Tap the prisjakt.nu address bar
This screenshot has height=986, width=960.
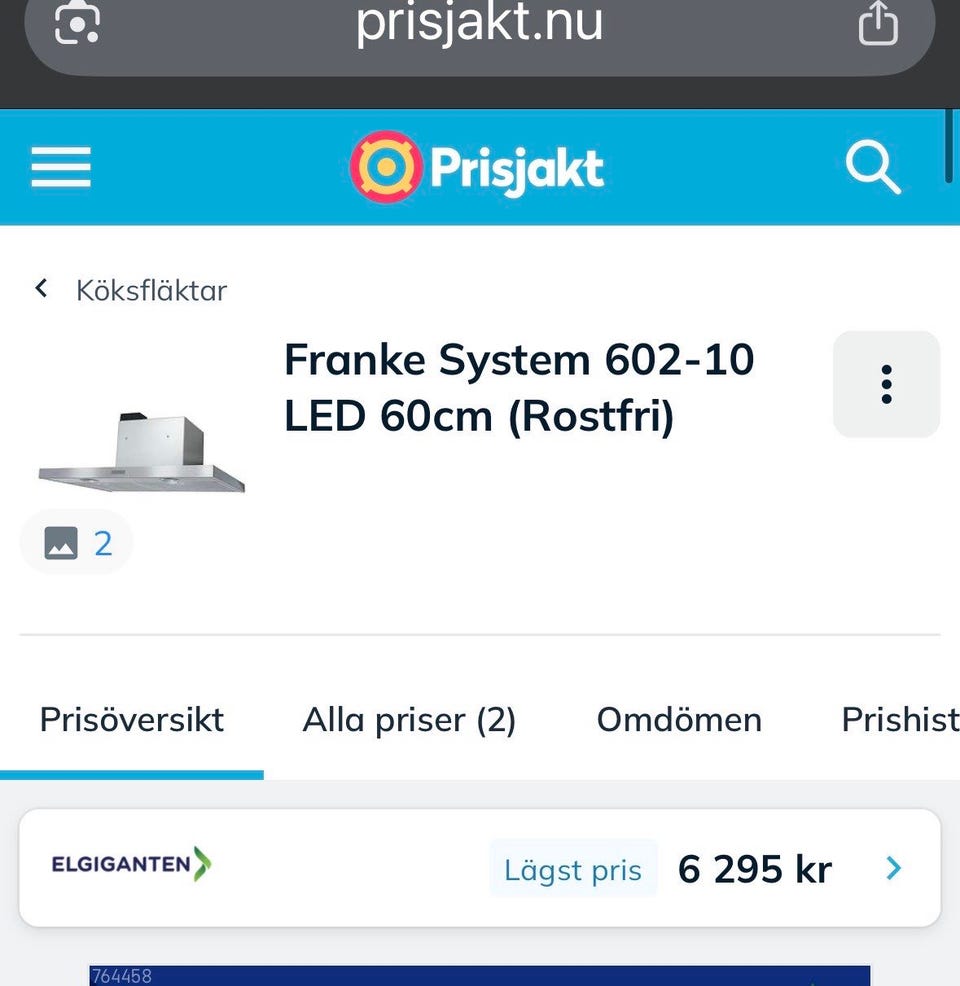[x=480, y=27]
